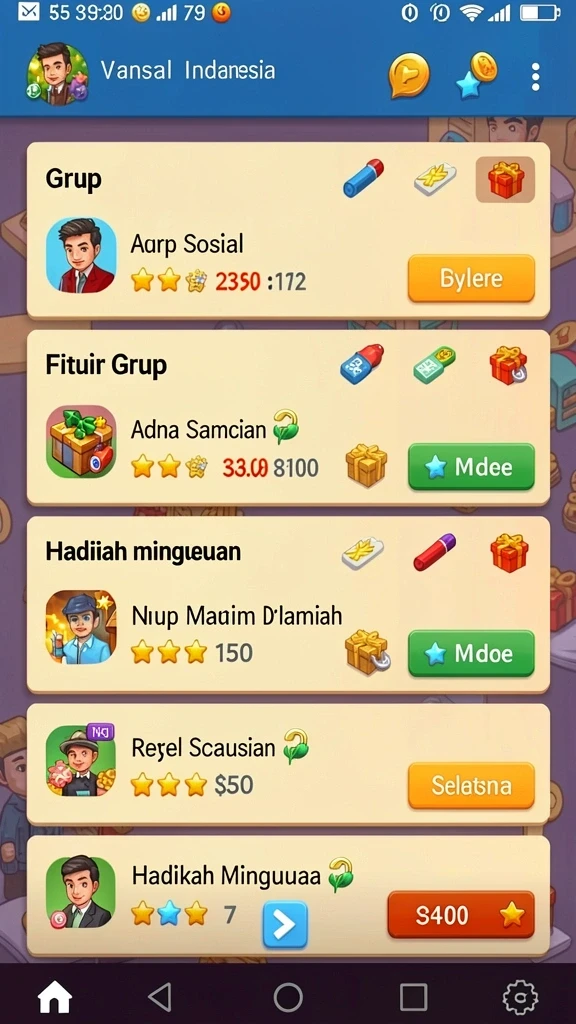Open the settings gear in bottom bar
This screenshot has height=1024, width=576.
tap(520, 997)
